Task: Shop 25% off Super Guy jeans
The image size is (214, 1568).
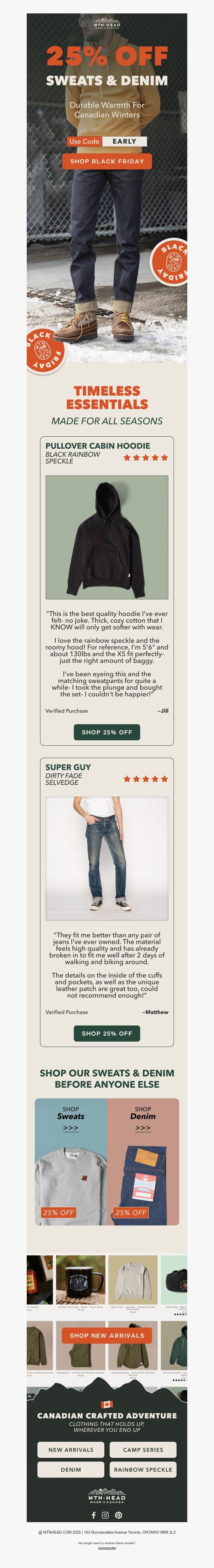Action: [107, 1033]
